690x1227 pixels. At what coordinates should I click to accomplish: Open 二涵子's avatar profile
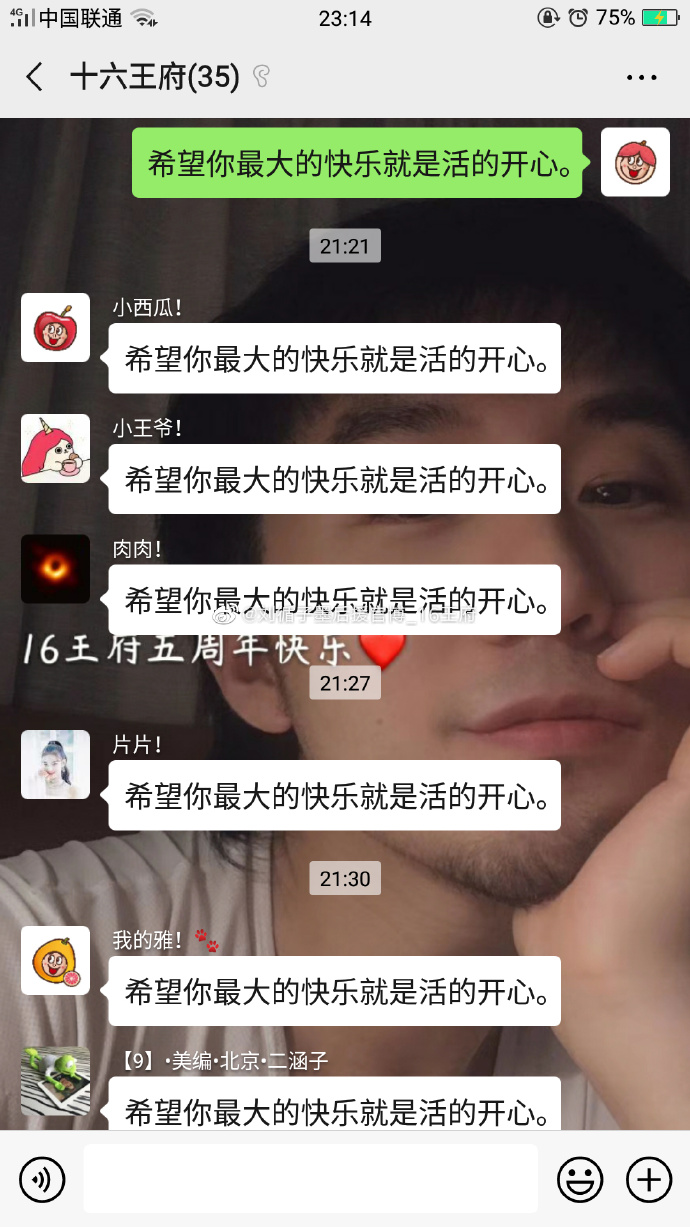click(x=55, y=1081)
